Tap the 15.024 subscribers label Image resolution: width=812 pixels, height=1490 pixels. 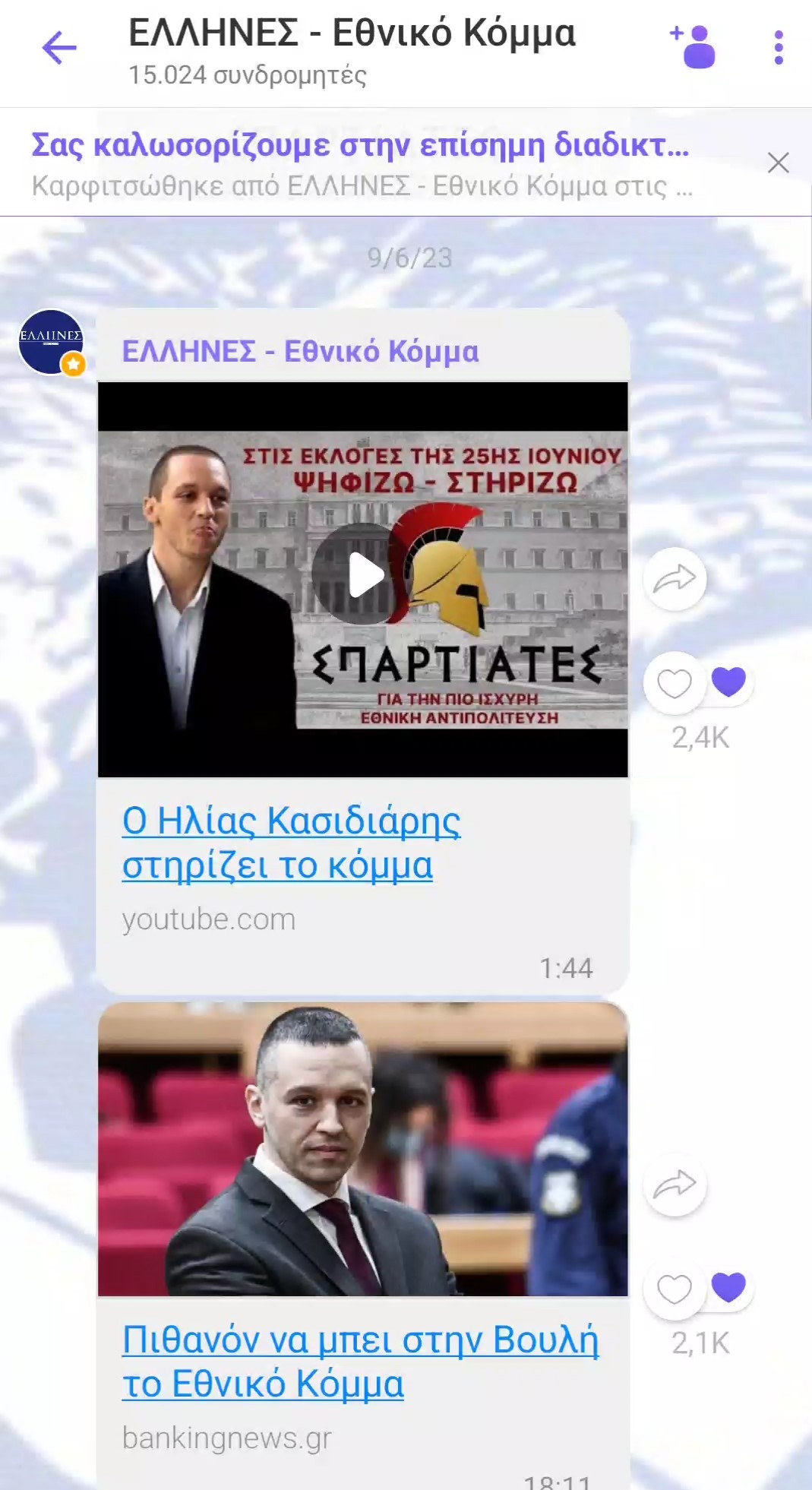(248, 75)
